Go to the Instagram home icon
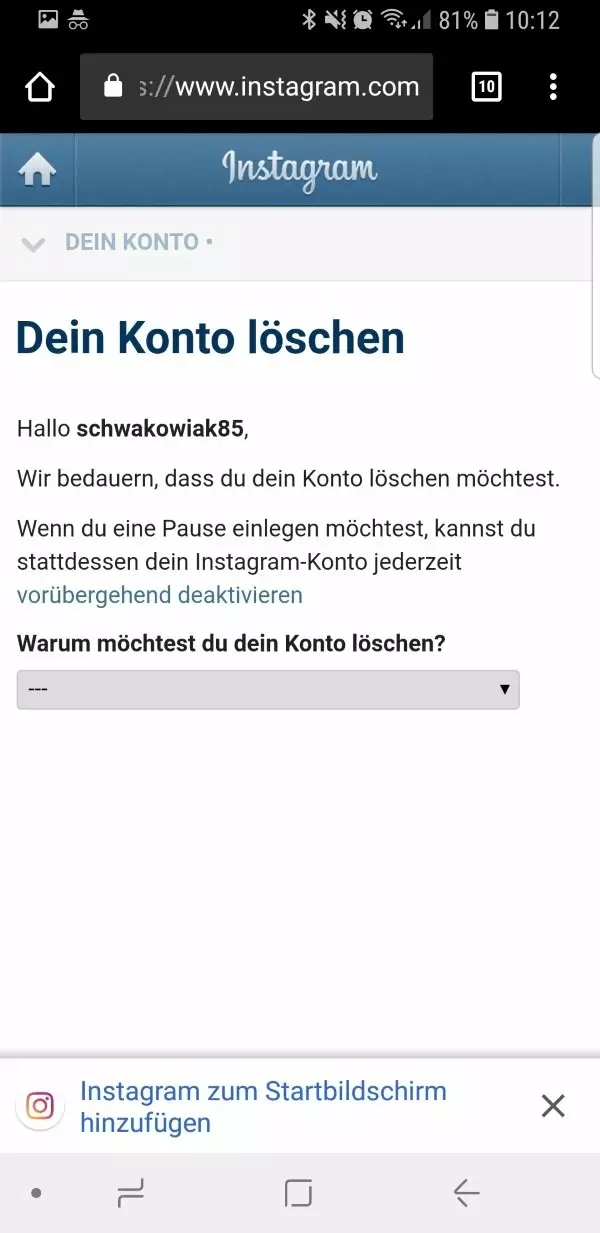This screenshot has width=600, height=1233. point(37,170)
